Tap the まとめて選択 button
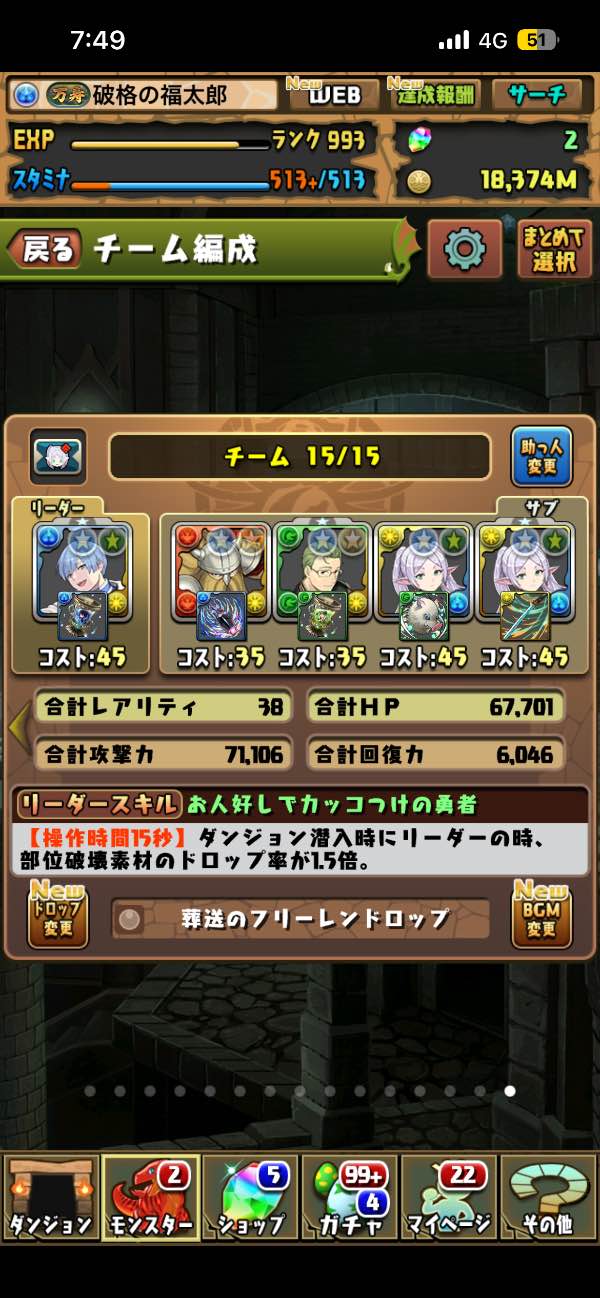This screenshot has width=600, height=1298. [x=554, y=249]
